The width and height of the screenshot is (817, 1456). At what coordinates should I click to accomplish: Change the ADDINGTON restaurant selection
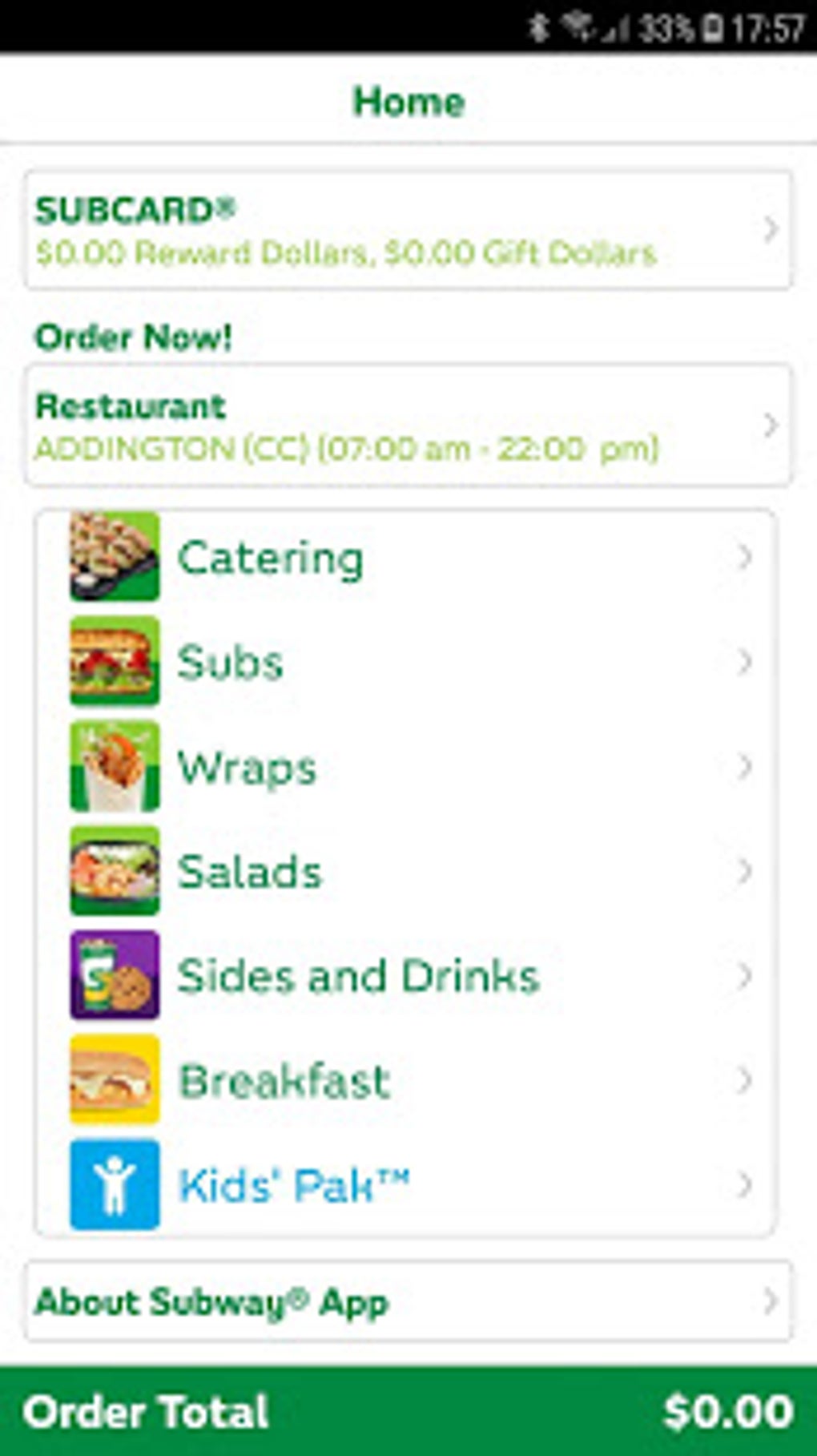coord(407,426)
